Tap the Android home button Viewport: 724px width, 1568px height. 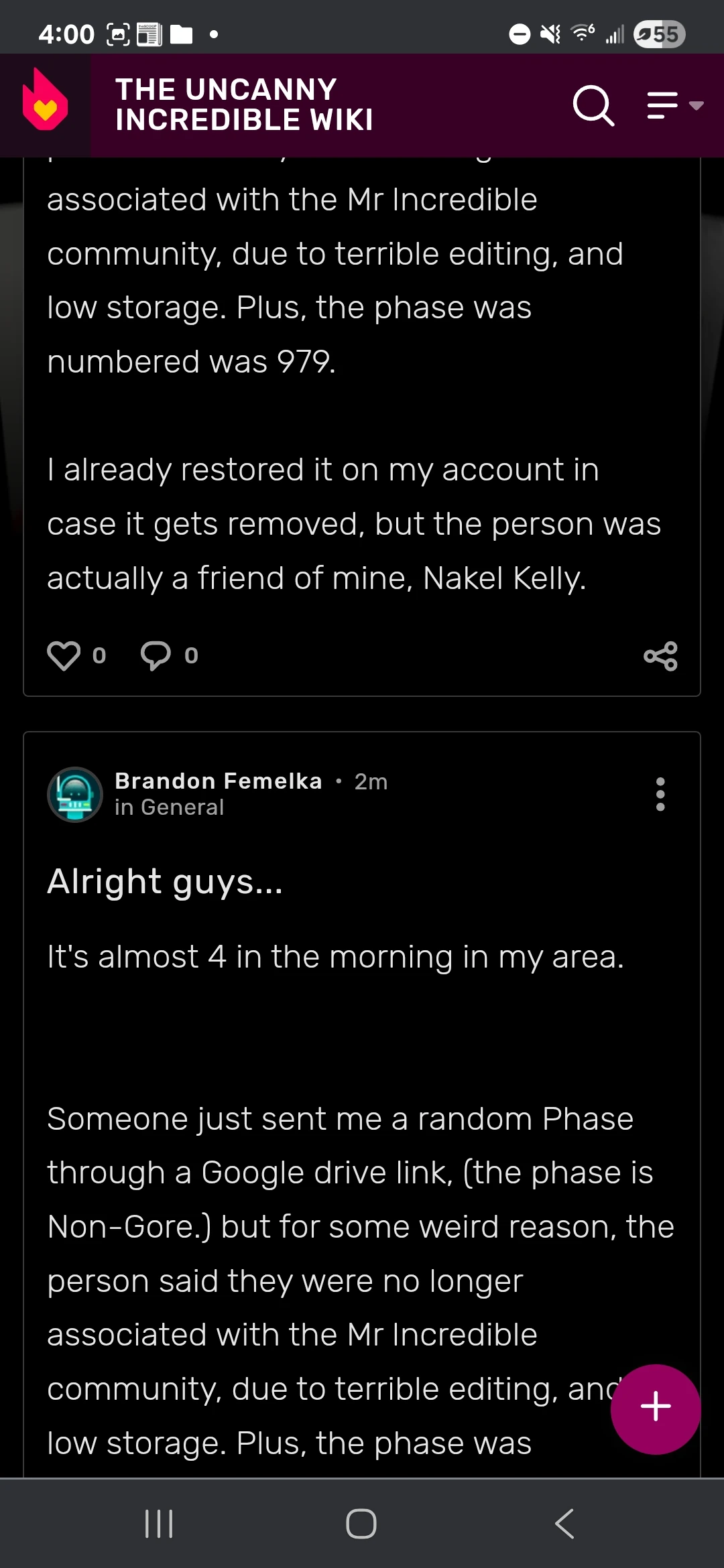click(x=361, y=1524)
